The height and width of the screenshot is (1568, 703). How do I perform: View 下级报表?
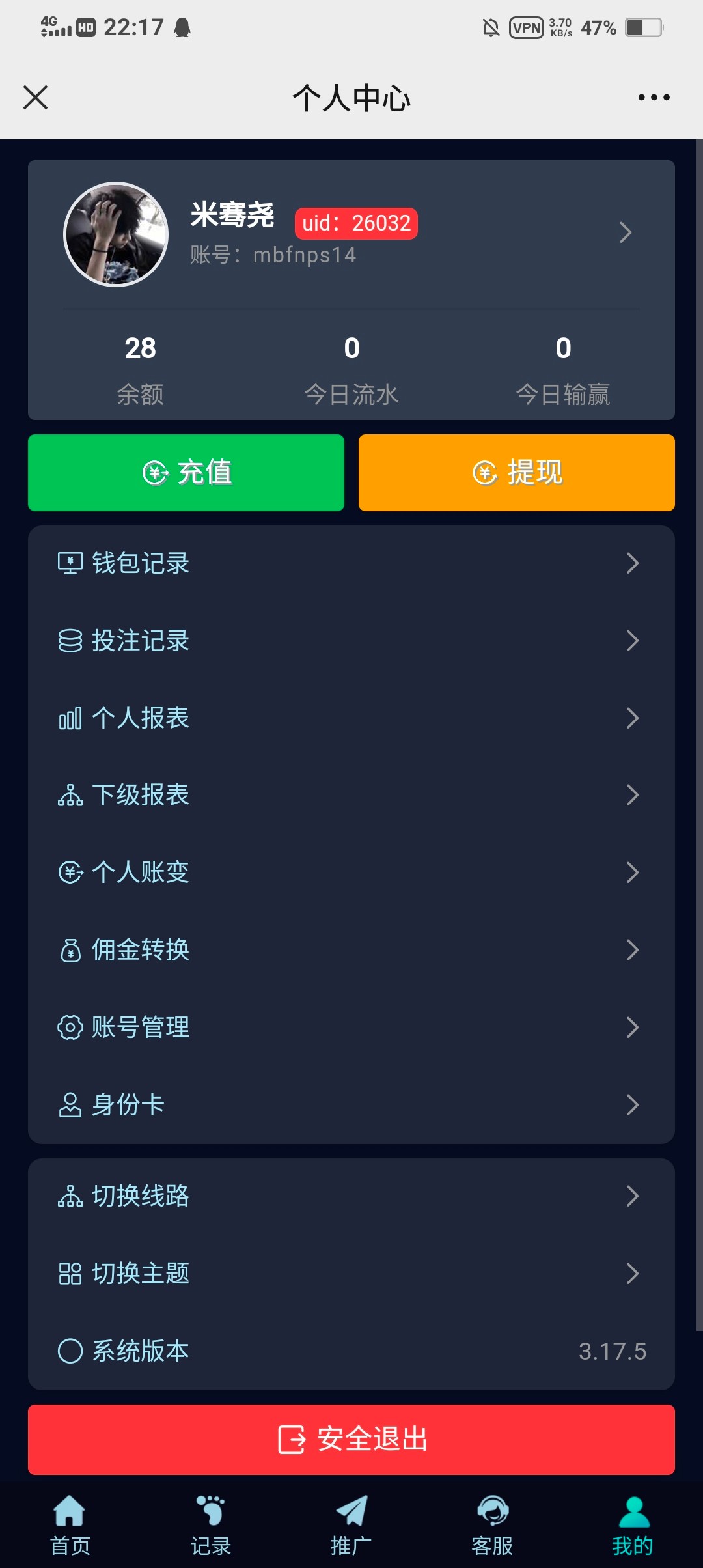[351, 795]
